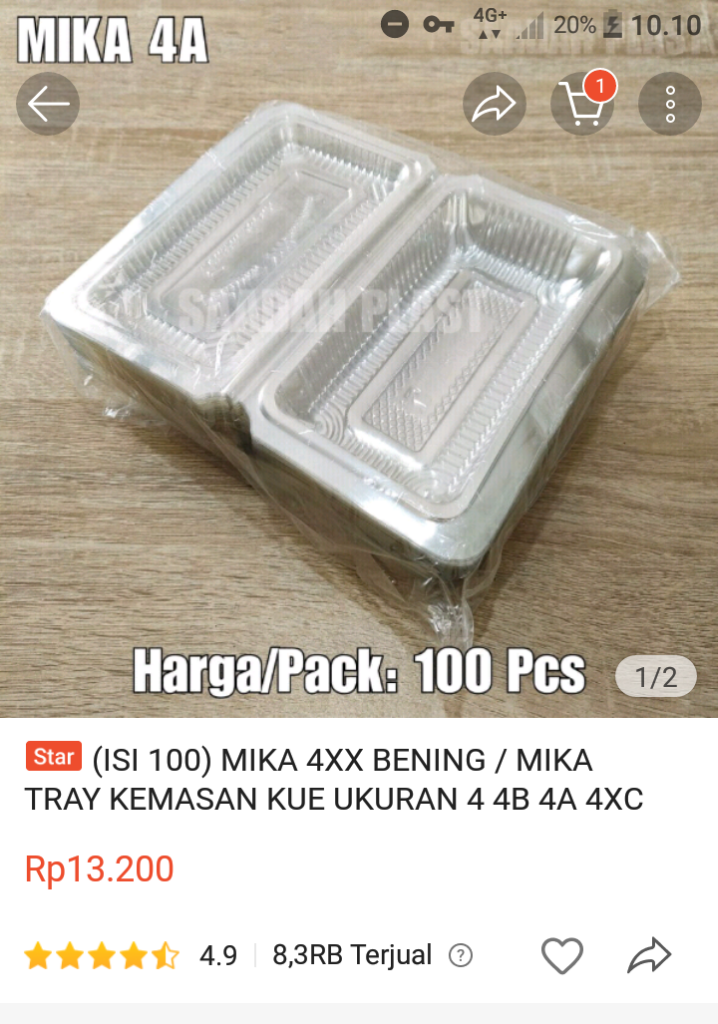Share product via top share arrow
The height and width of the screenshot is (1024, 718).
(494, 104)
